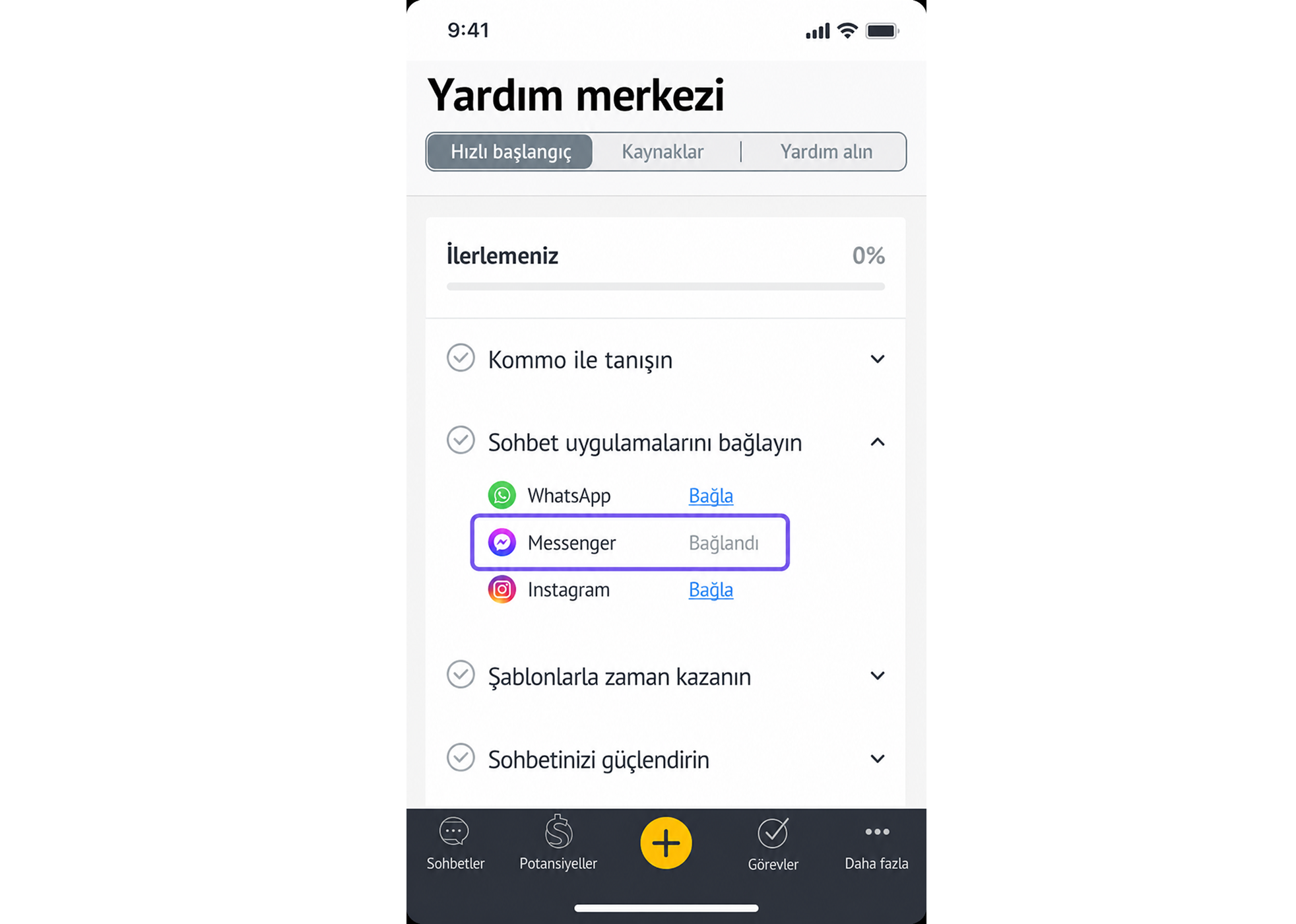Expand Sohbetinizi güçlendirin
This screenshot has height=924, width=1296.
(x=666, y=760)
